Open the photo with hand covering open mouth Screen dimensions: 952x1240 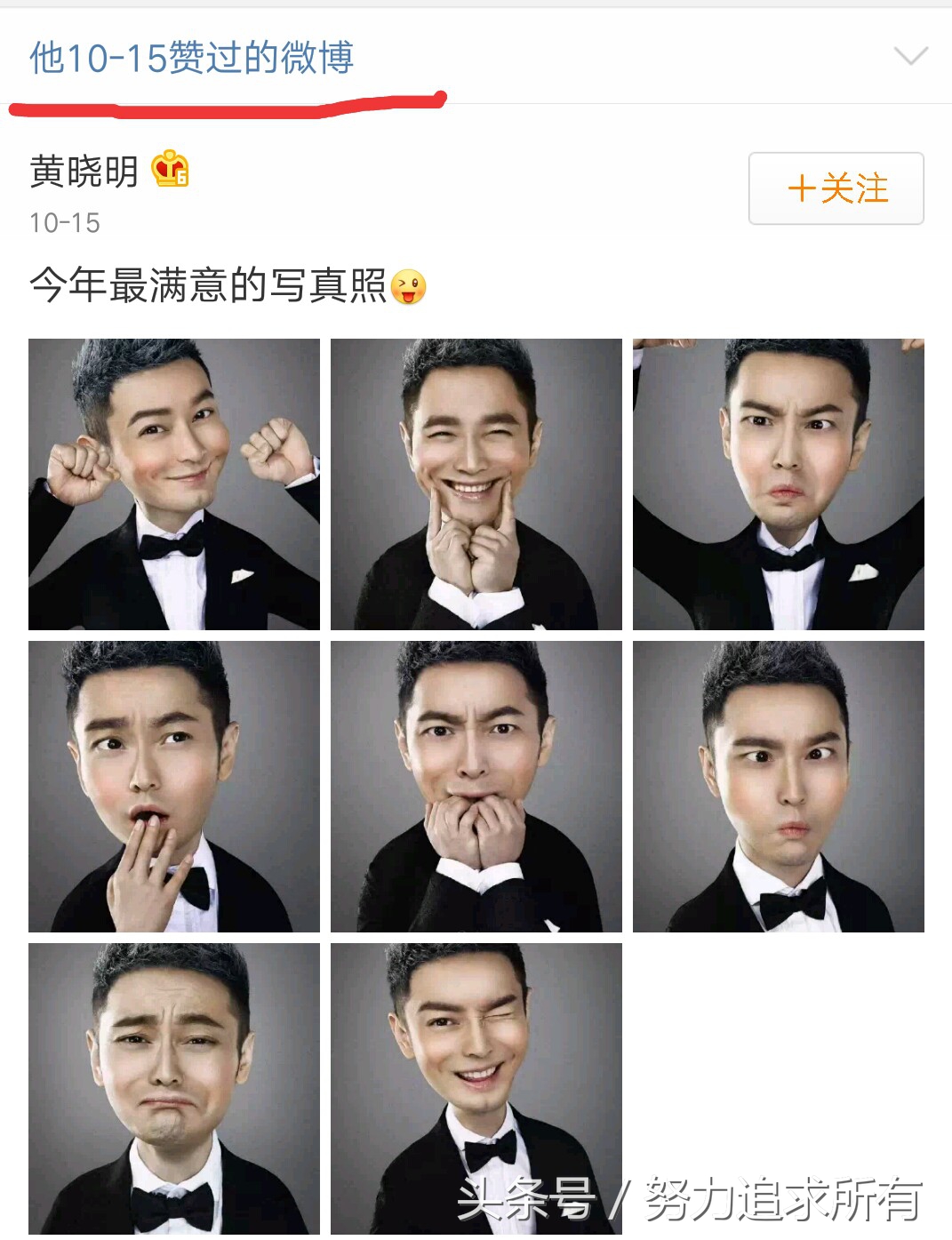click(x=174, y=787)
